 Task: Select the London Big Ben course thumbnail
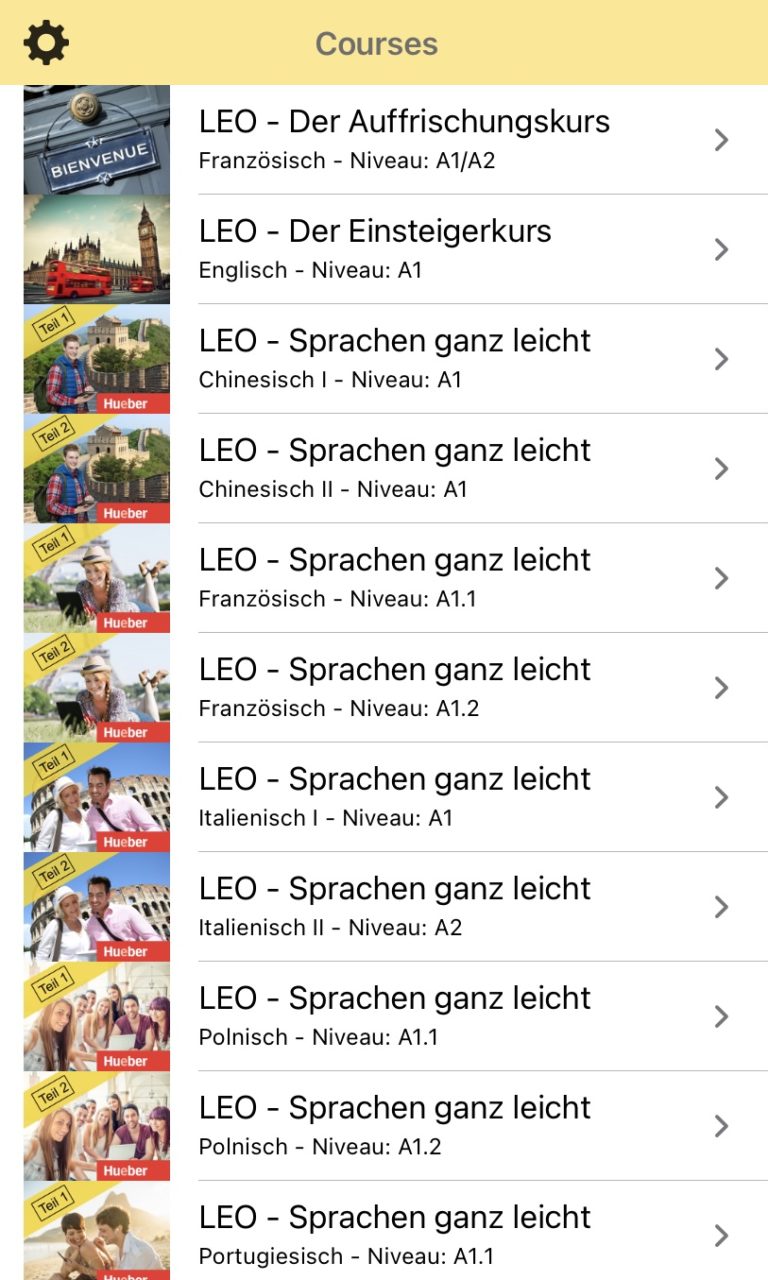click(x=96, y=249)
